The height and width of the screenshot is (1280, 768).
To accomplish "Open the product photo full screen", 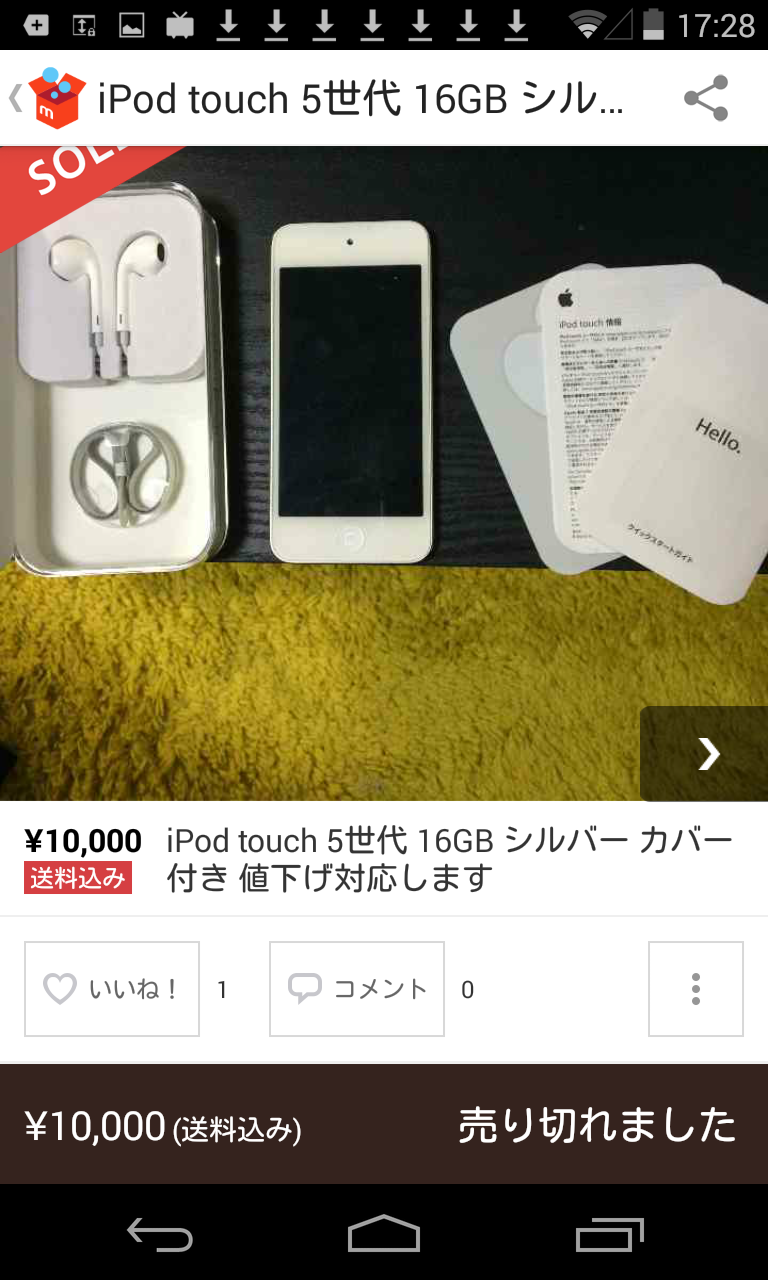I will point(384,470).
